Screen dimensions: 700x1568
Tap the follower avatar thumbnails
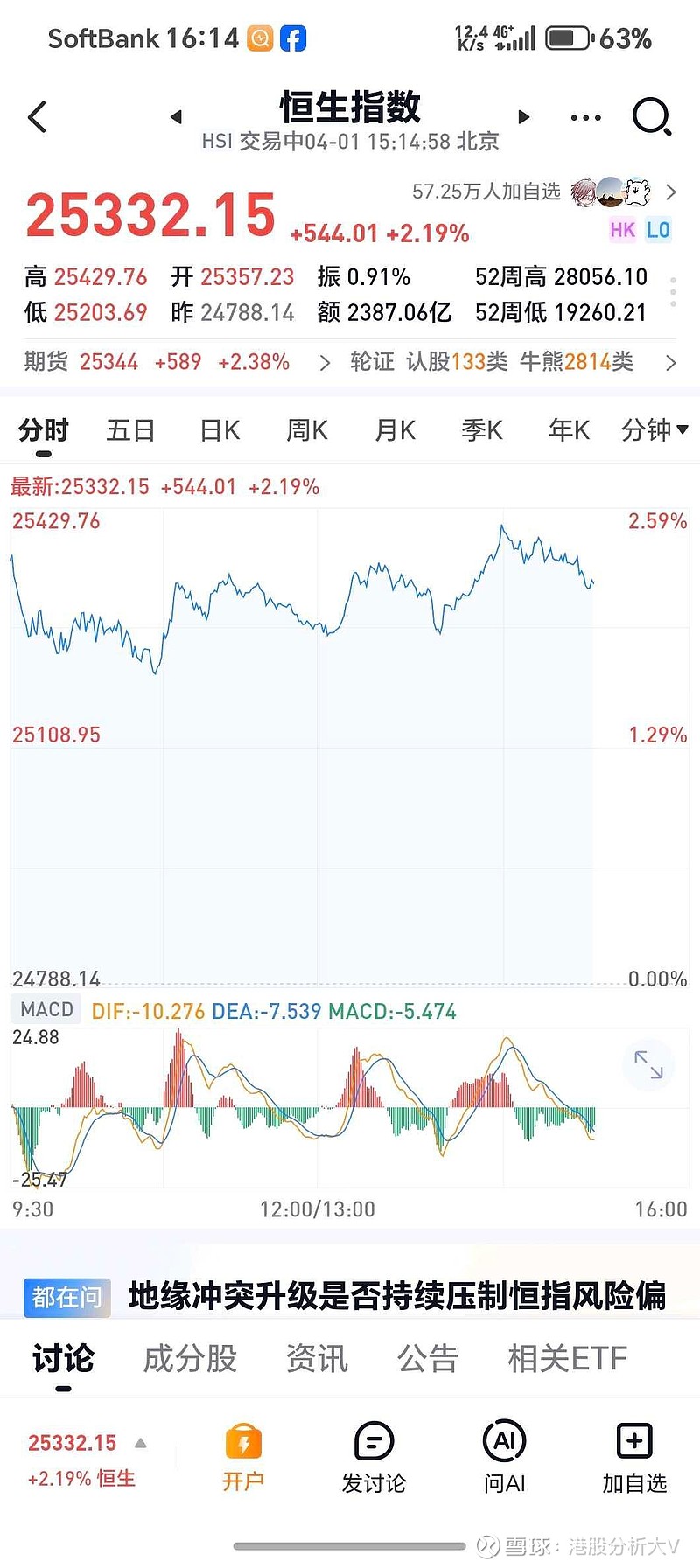(x=610, y=191)
